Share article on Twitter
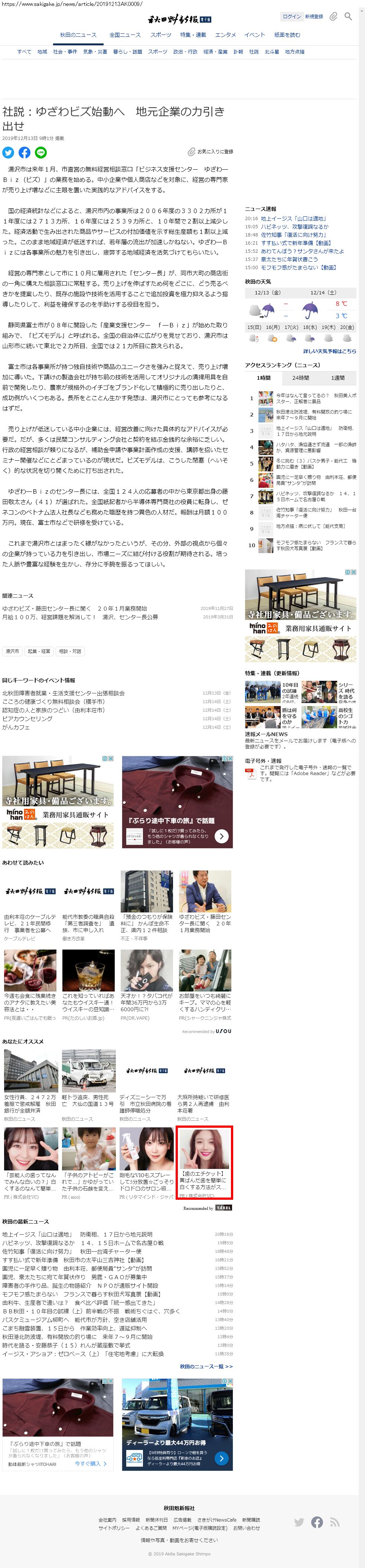This screenshot has width=365, height=1568. point(8,152)
